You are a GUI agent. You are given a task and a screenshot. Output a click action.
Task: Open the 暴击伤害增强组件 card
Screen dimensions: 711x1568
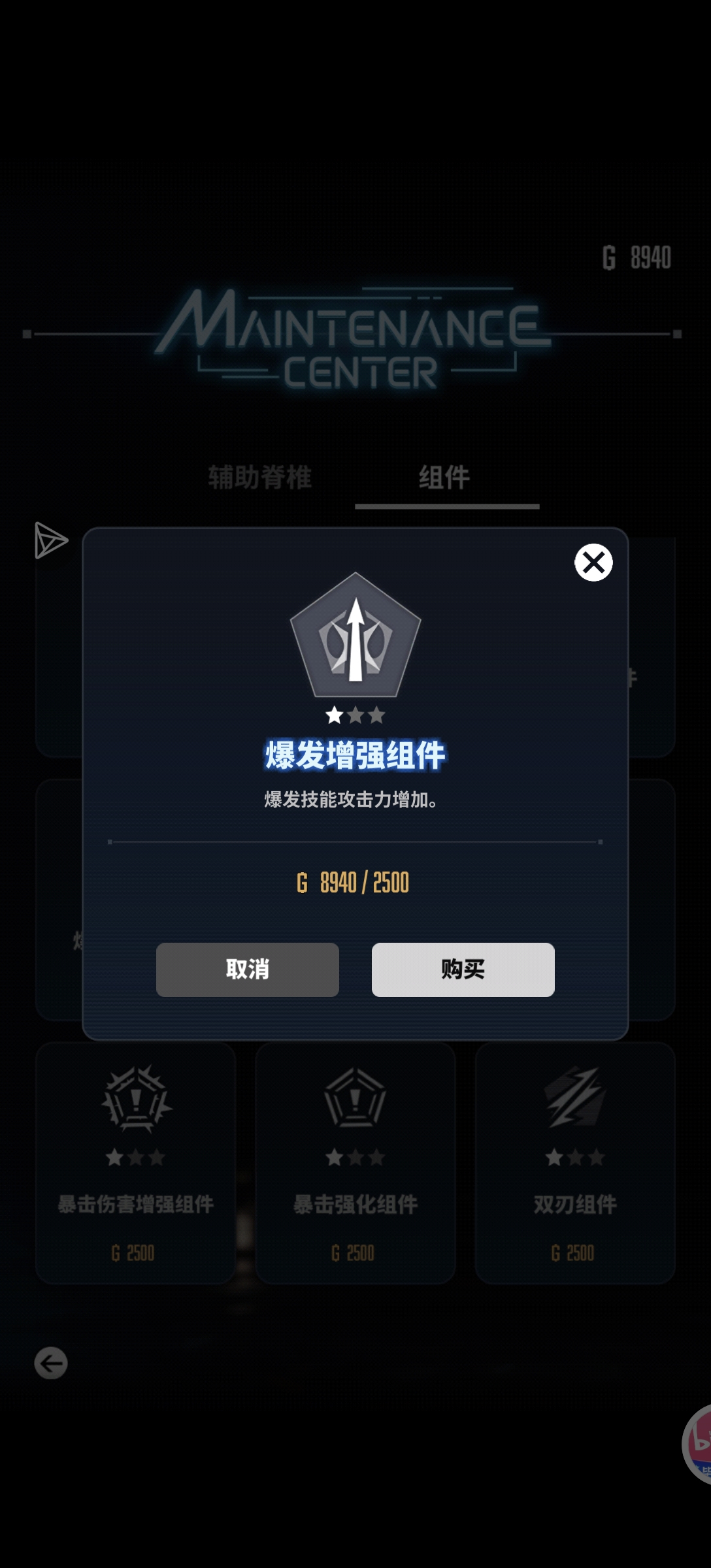click(x=136, y=1163)
